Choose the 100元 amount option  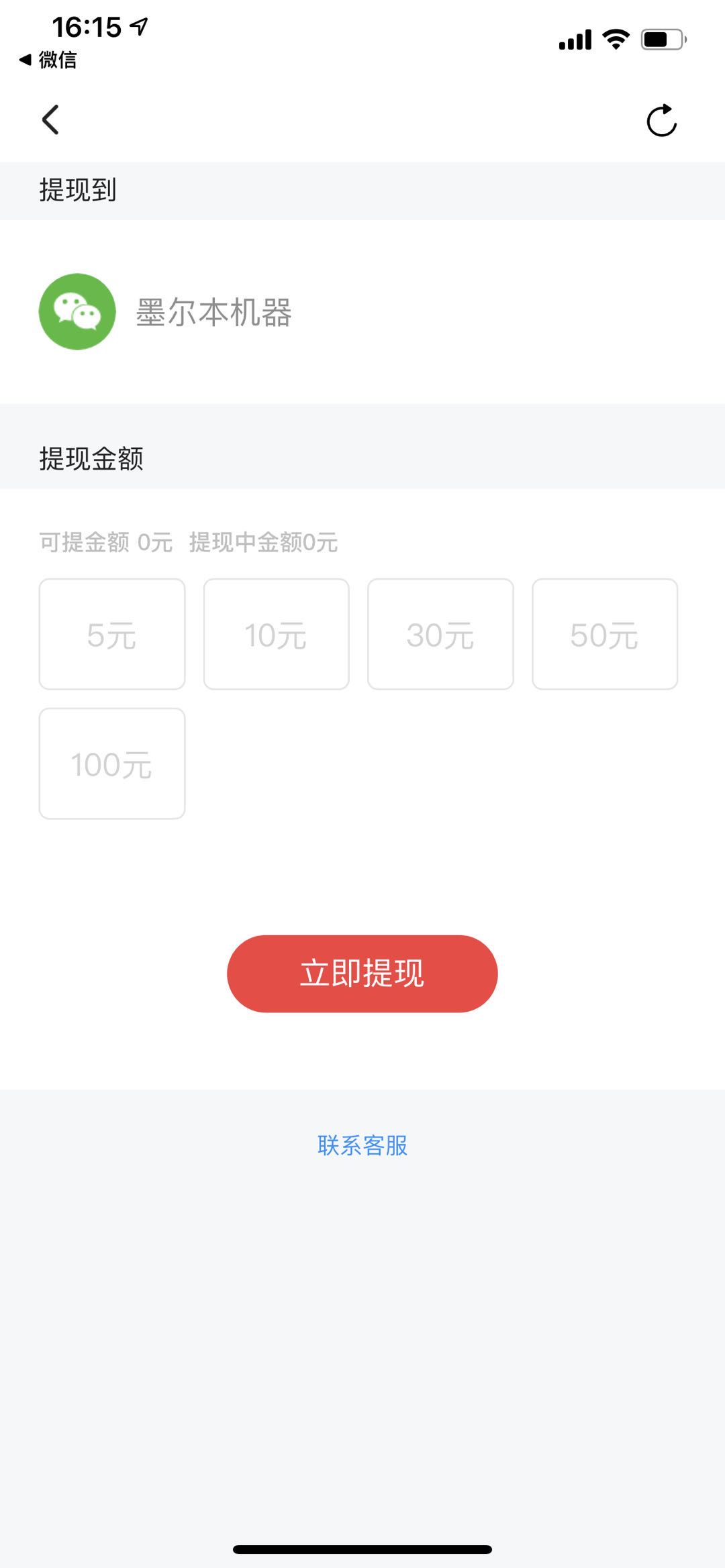click(113, 763)
